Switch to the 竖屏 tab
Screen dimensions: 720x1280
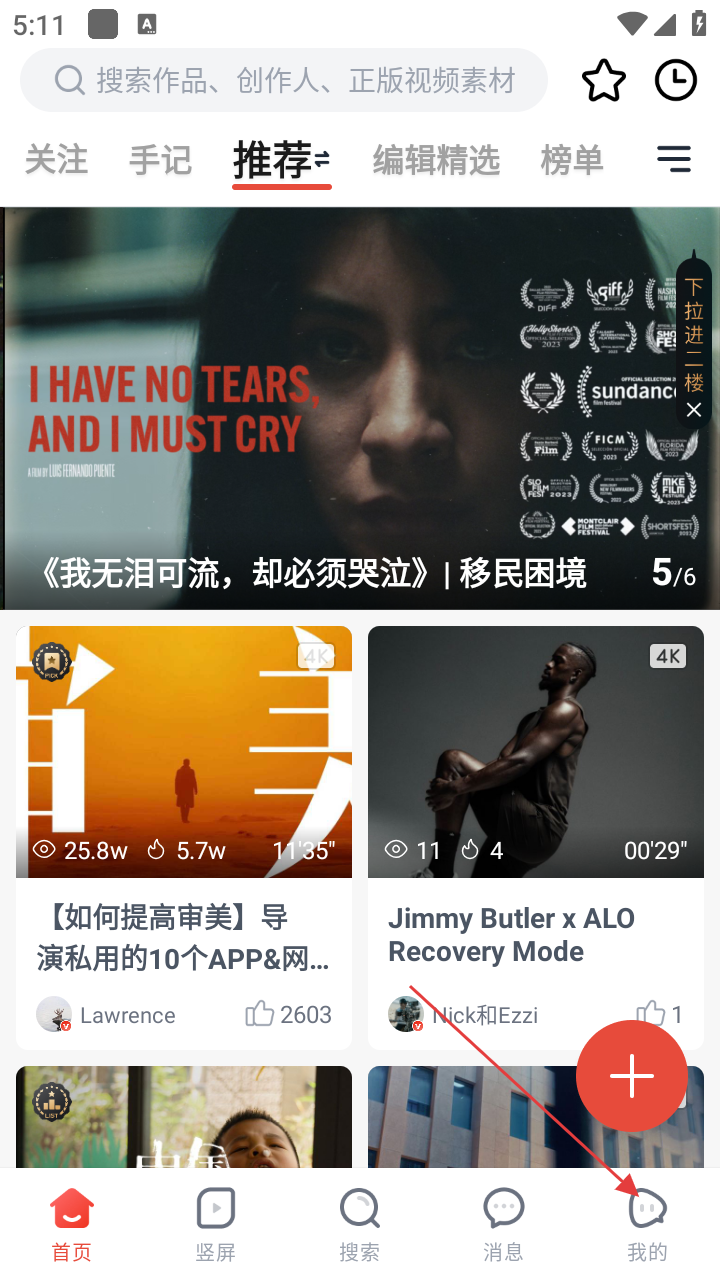[216, 1224]
